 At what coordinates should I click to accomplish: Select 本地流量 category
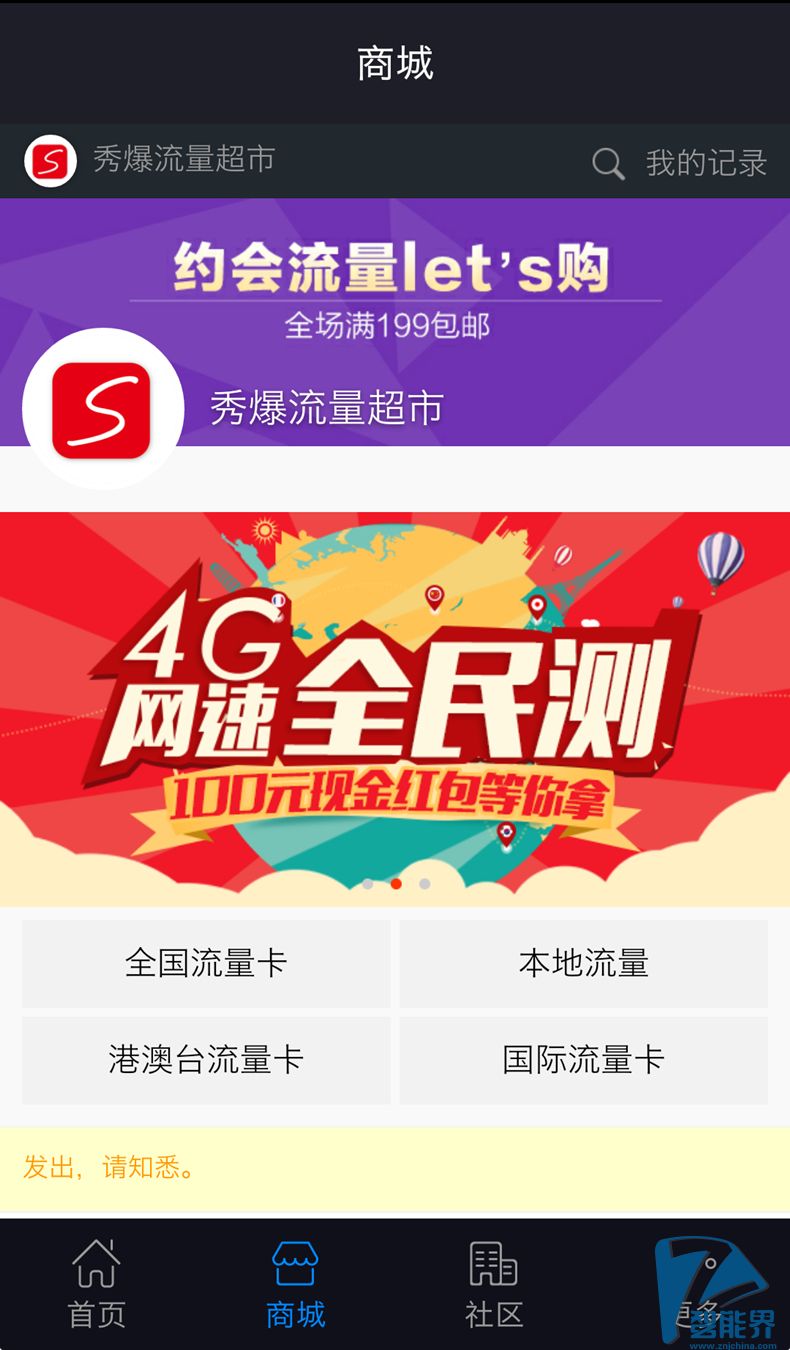point(583,963)
